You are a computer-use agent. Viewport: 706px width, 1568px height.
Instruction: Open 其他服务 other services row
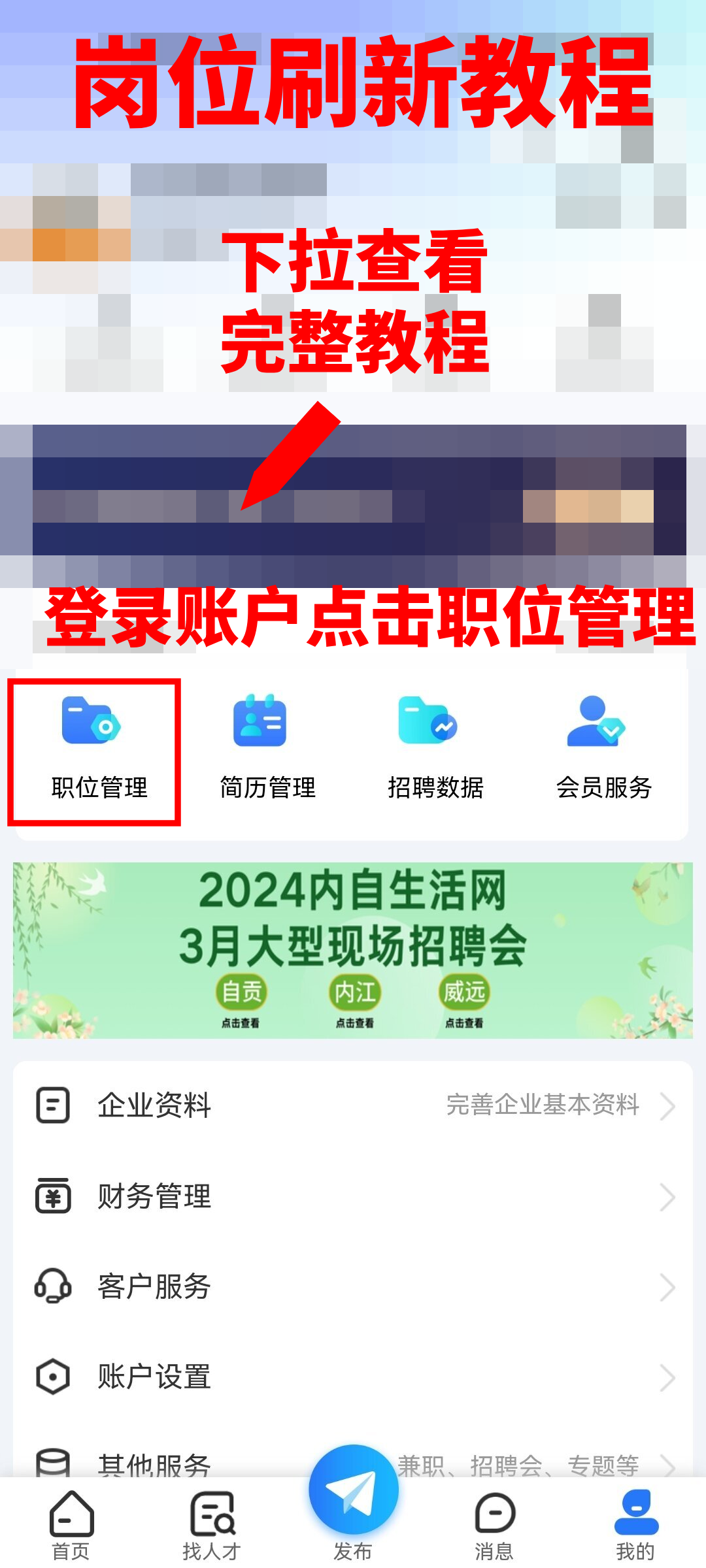click(x=196, y=1462)
